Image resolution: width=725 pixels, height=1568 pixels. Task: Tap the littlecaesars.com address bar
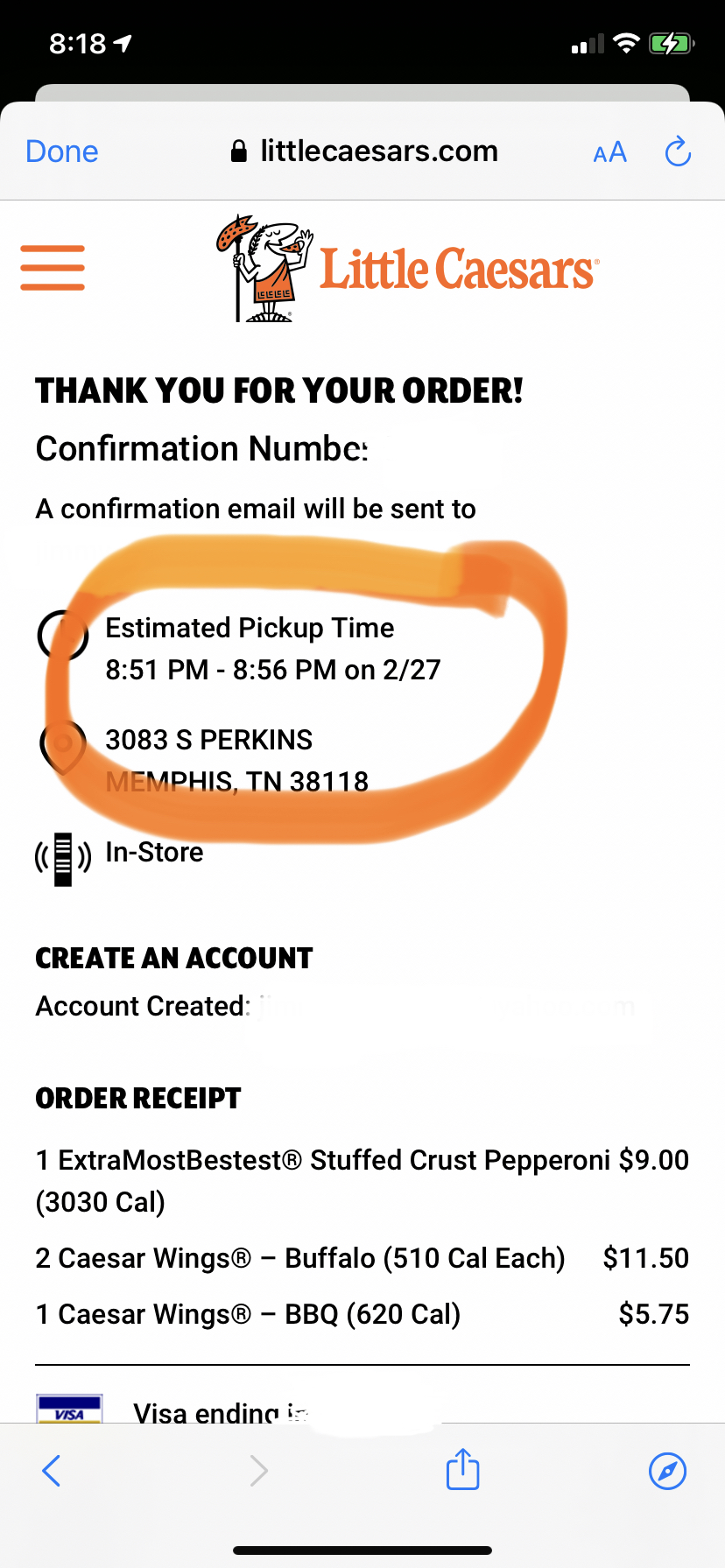coord(364,151)
